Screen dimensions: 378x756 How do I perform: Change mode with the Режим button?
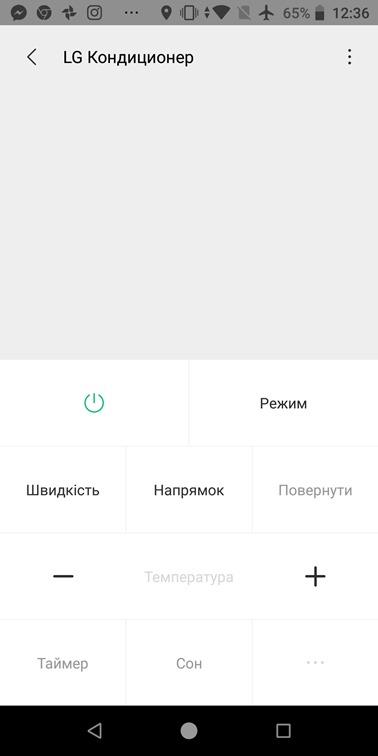pos(284,403)
